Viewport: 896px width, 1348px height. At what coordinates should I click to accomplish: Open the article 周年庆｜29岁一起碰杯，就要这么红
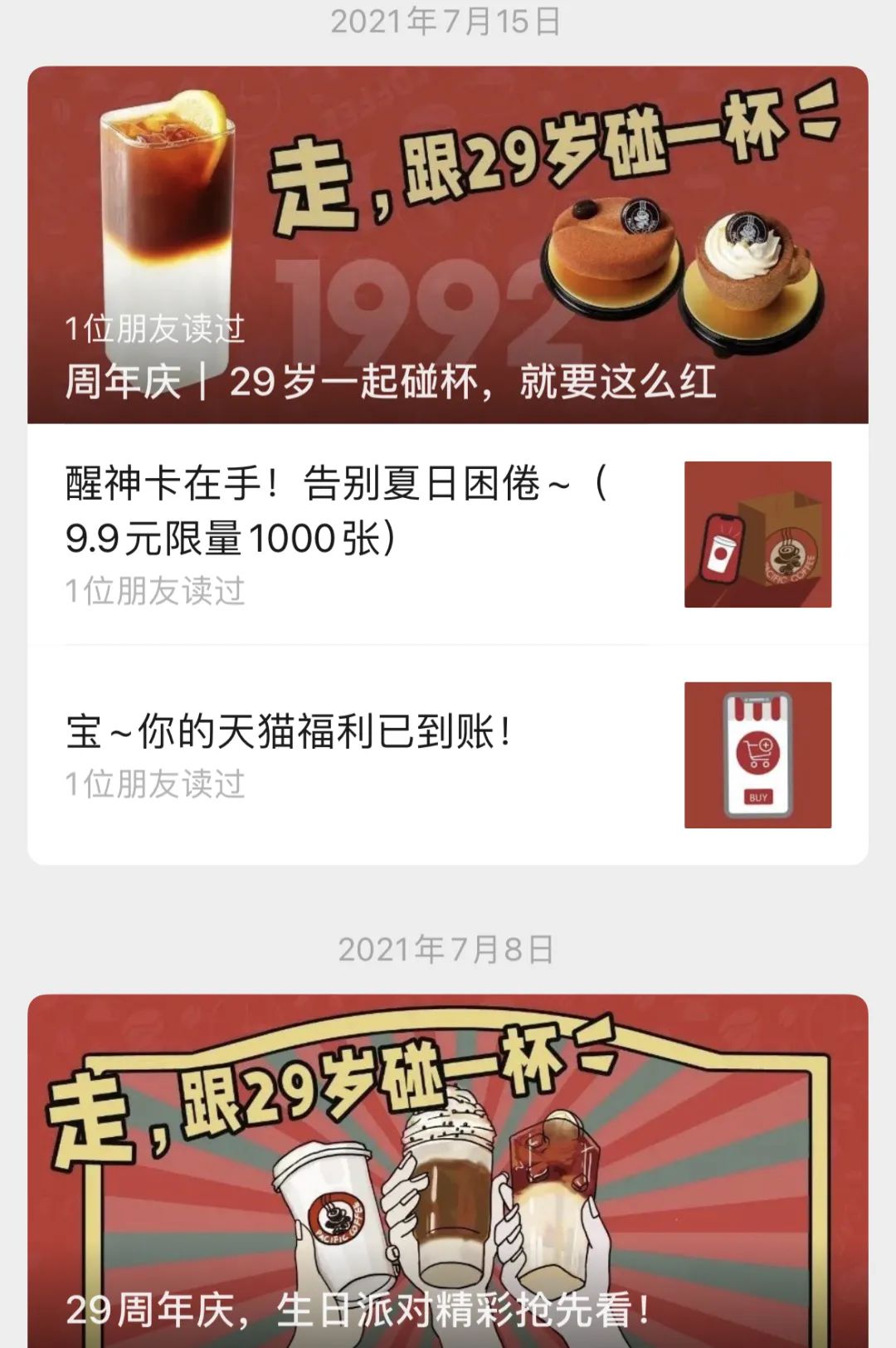pyautogui.click(x=390, y=382)
